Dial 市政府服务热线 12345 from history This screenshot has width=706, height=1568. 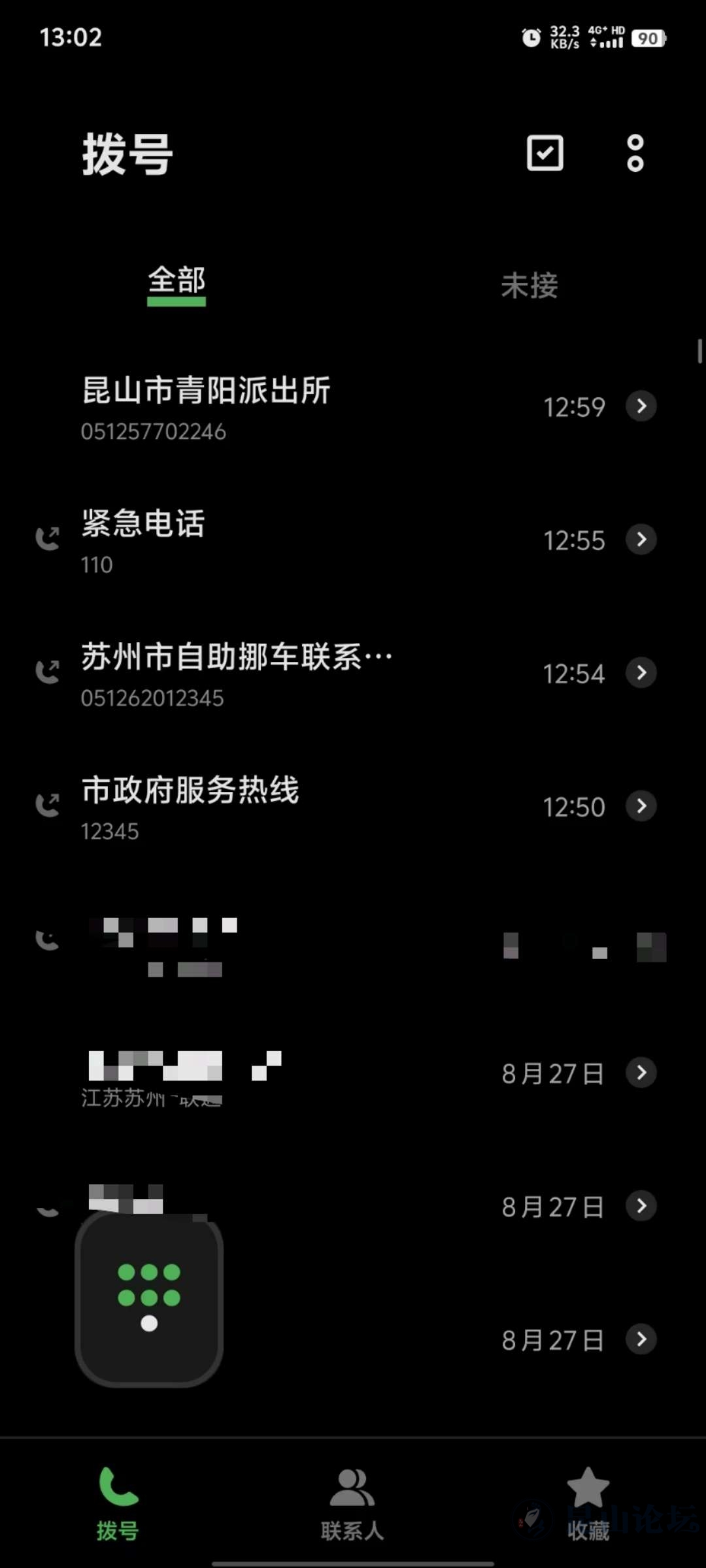[x=261, y=807]
